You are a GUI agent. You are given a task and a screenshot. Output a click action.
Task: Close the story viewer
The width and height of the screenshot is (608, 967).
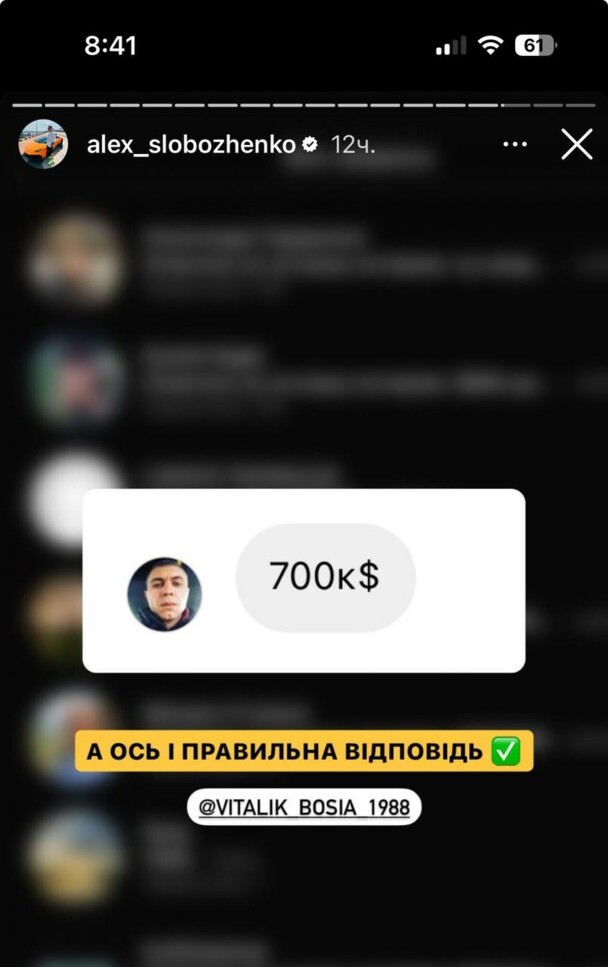[577, 145]
